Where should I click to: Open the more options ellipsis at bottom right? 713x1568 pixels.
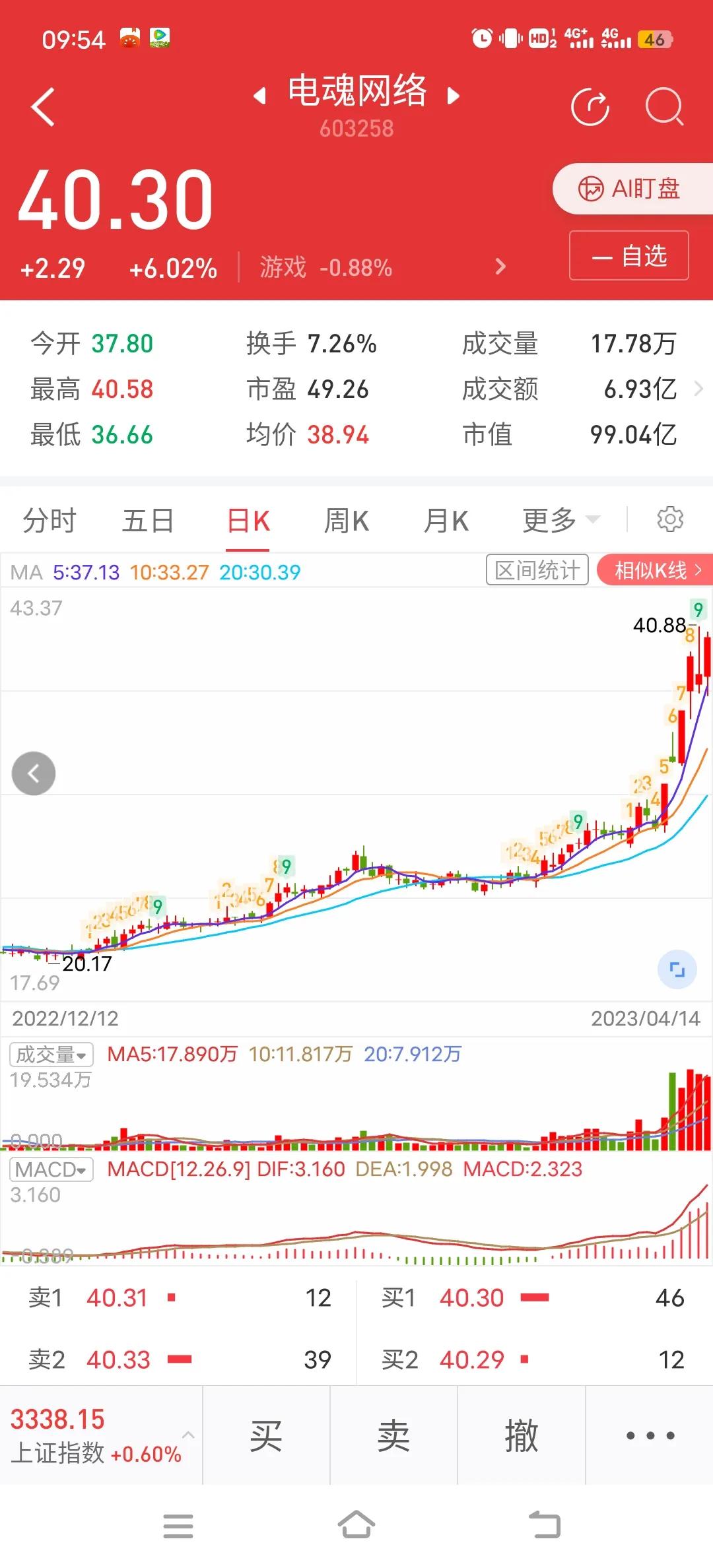648,1436
